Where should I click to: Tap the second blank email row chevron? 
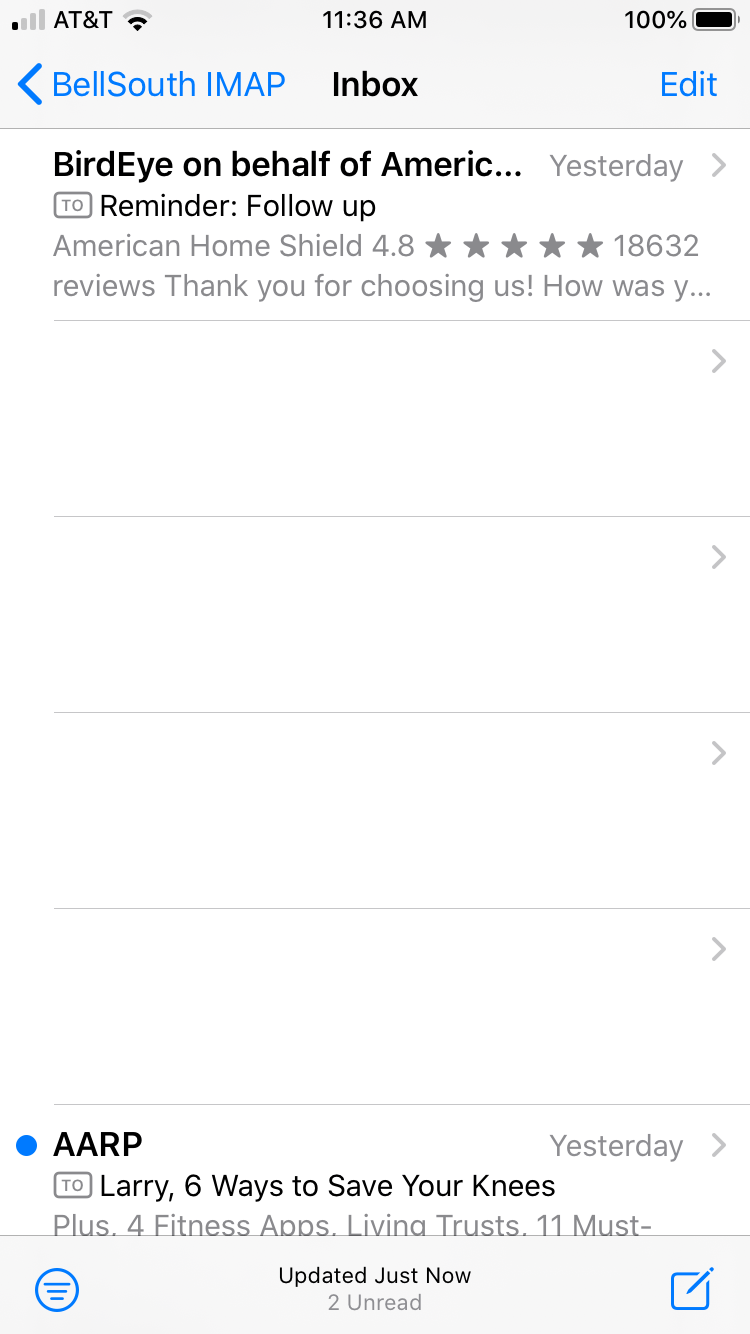tap(718, 557)
